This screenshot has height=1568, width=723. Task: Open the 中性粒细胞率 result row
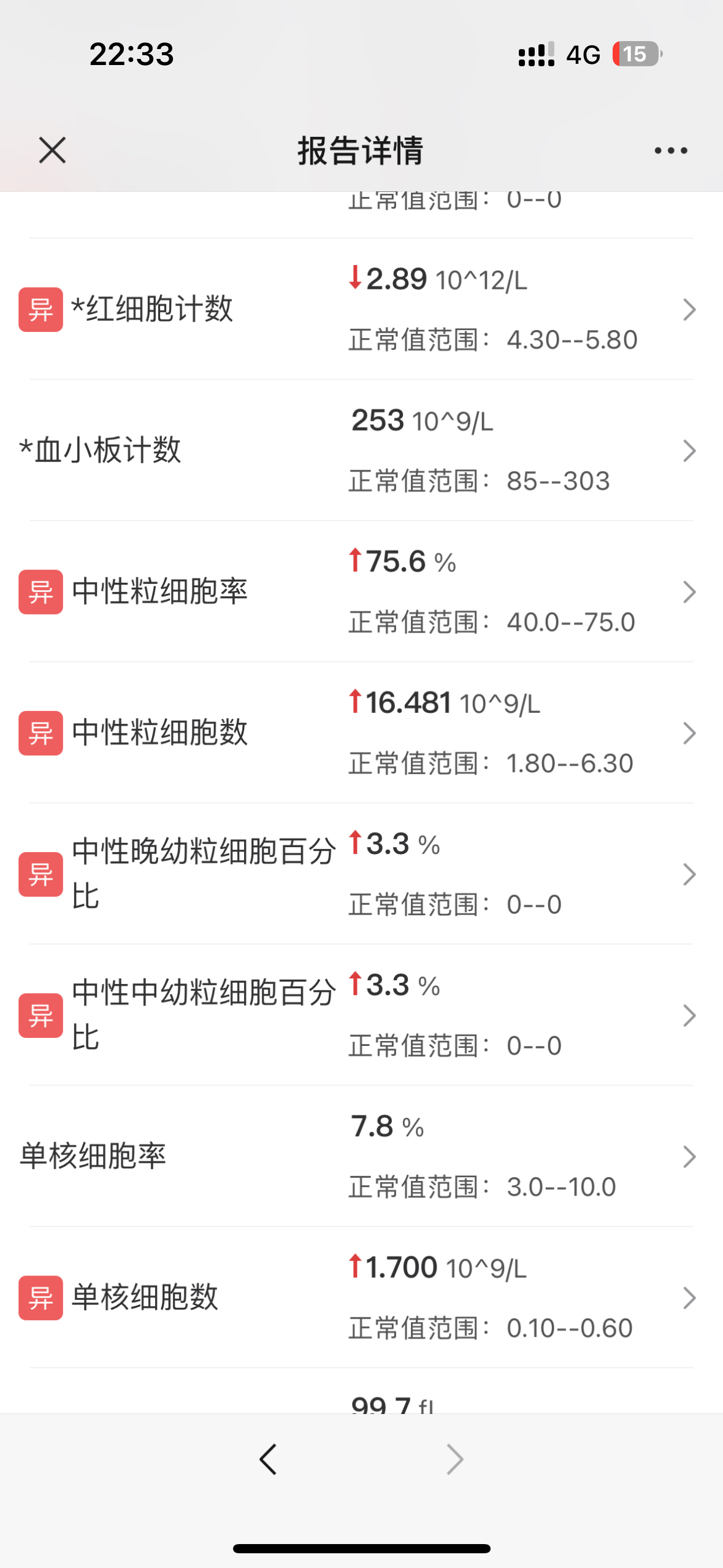[361, 591]
